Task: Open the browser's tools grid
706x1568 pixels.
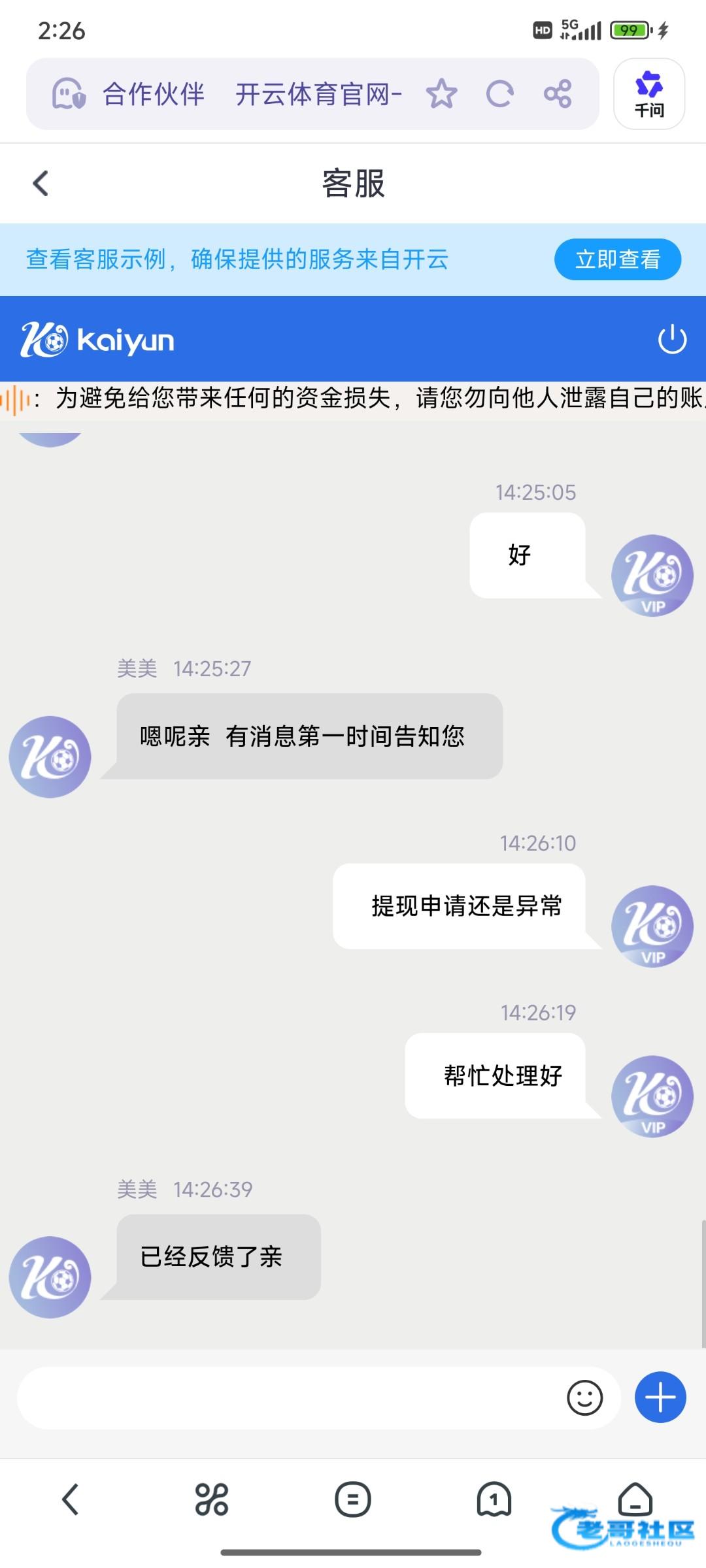Action: click(212, 1499)
